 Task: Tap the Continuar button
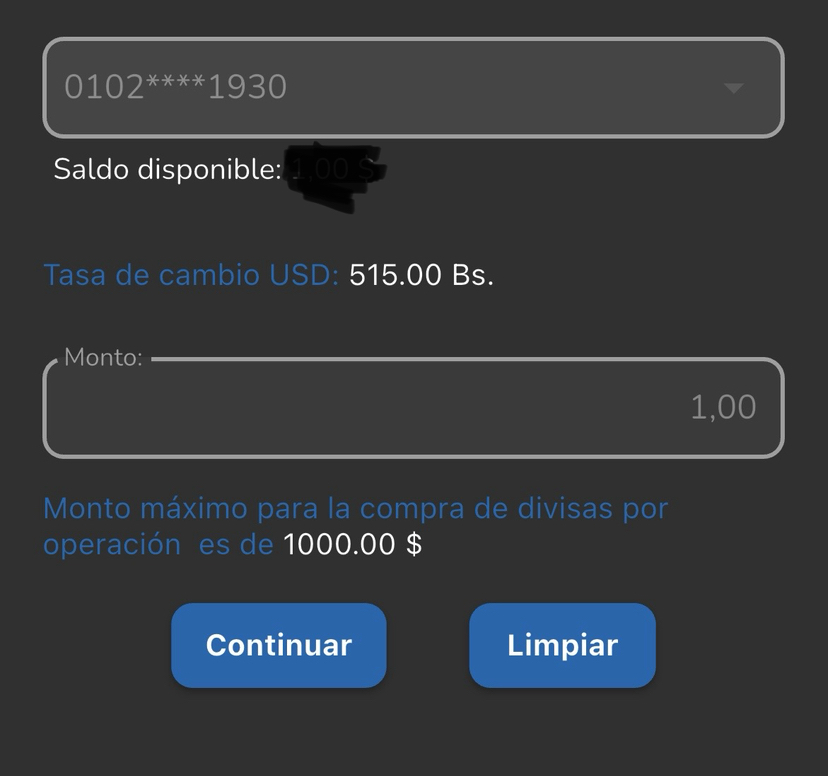pyautogui.click(x=278, y=645)
